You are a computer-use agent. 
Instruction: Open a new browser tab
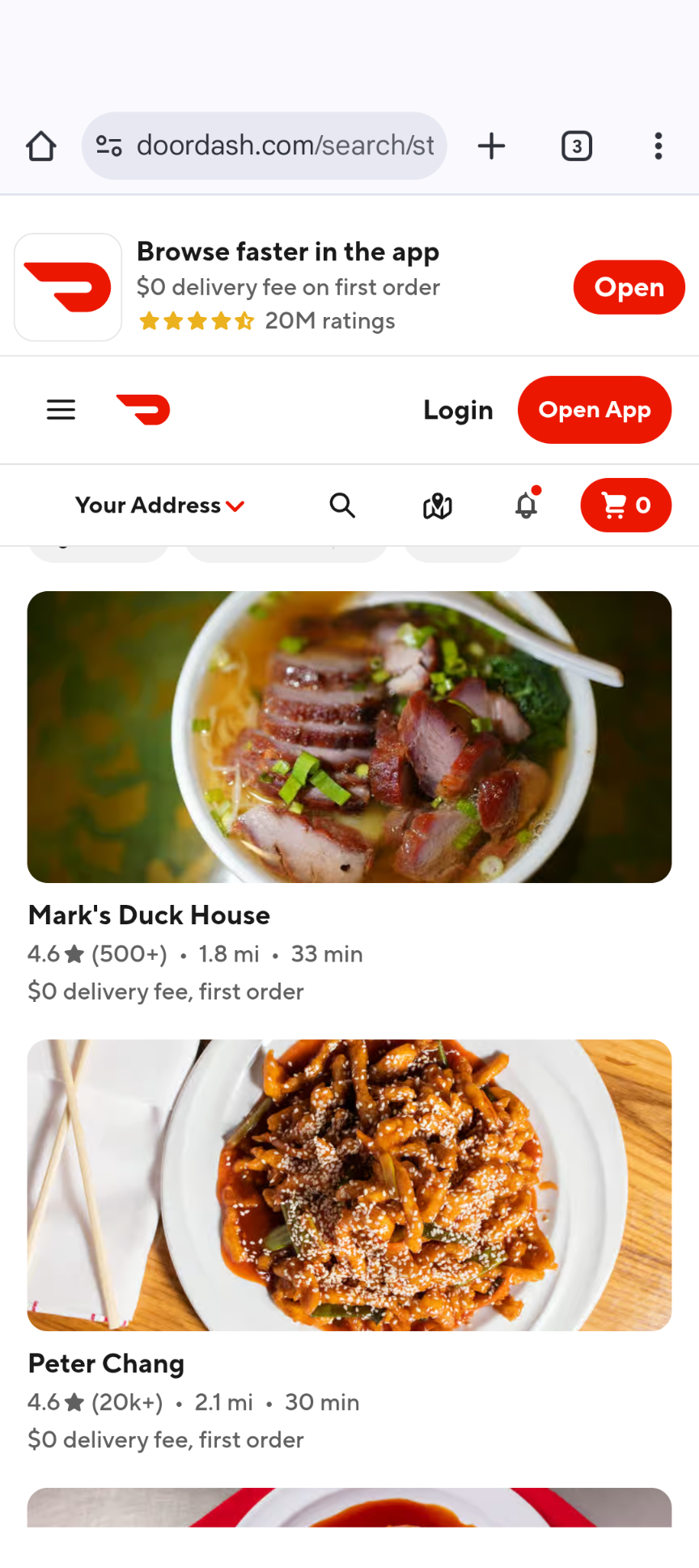(491, 146)
